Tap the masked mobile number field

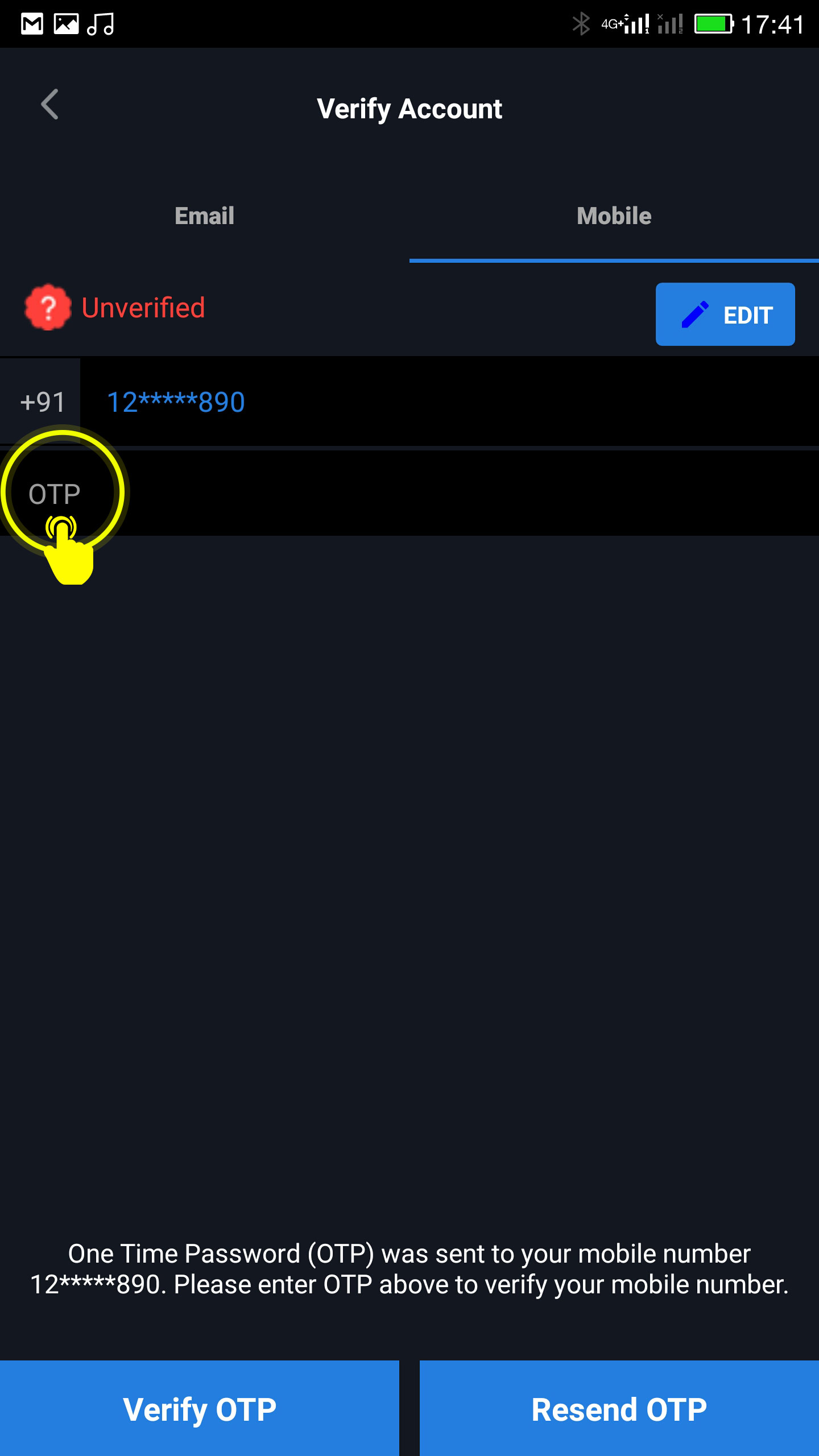pyautogui.click(x=449, y=402)
